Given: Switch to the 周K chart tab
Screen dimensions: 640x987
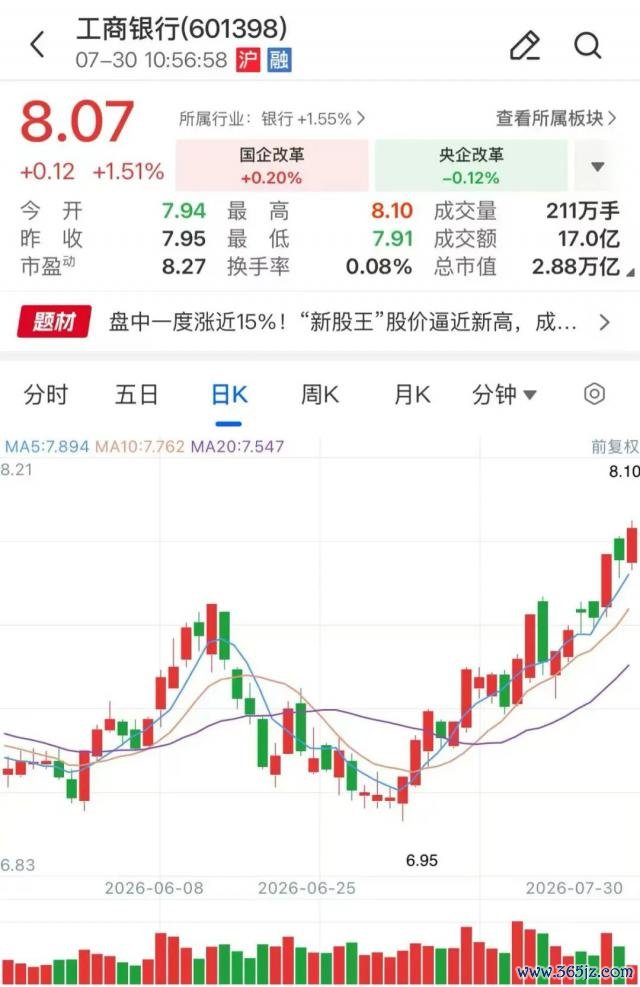Looking at the screenshot, I should tap(320, 395).
